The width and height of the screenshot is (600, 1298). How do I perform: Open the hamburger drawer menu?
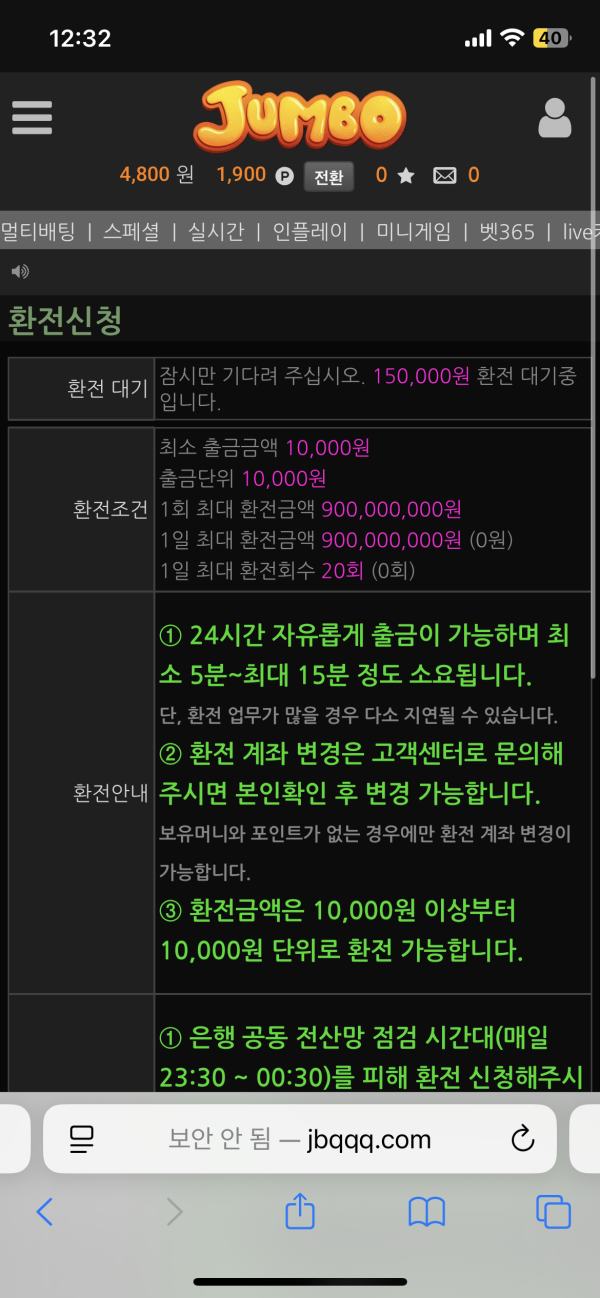coord(32,118)
